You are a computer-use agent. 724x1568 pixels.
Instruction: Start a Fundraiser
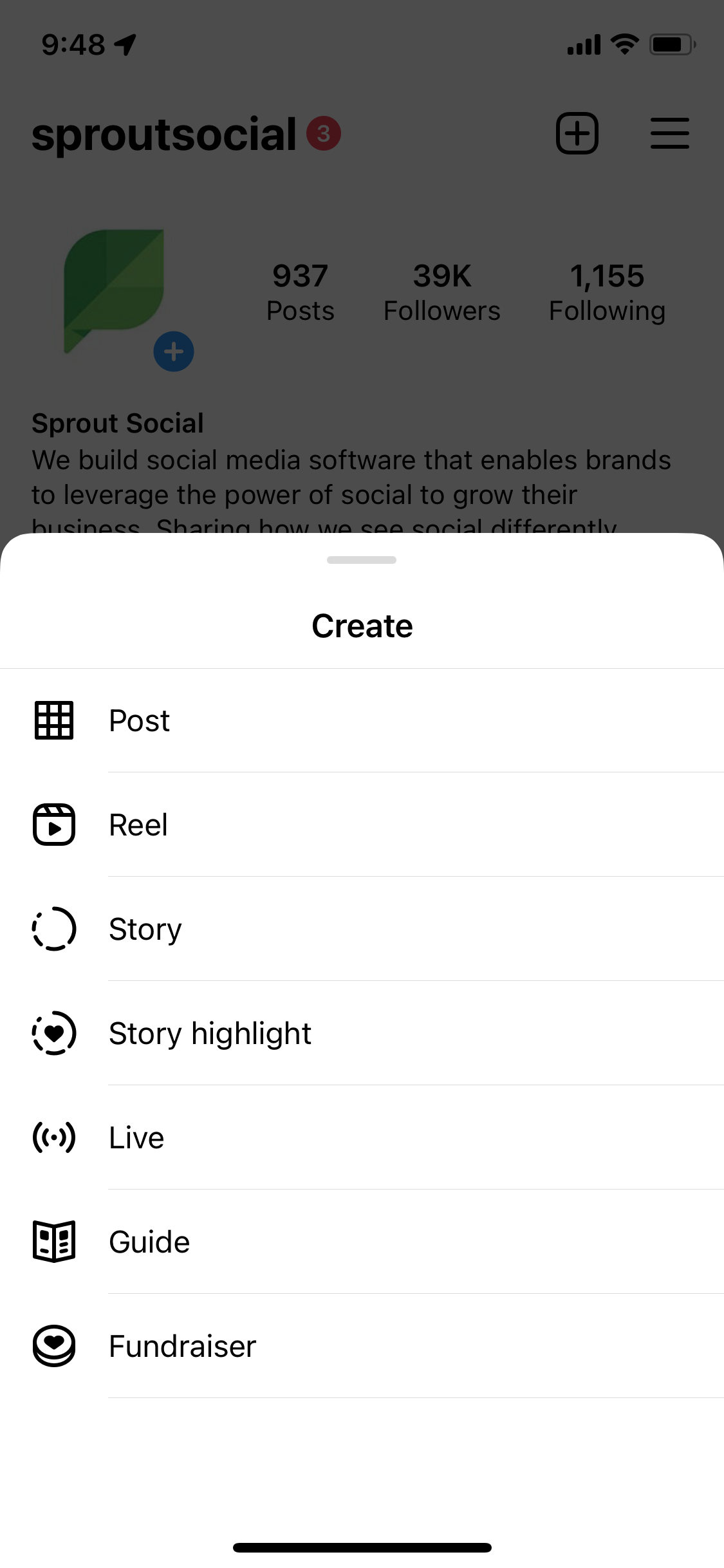pyautogui.click(x=182, y=1346)
